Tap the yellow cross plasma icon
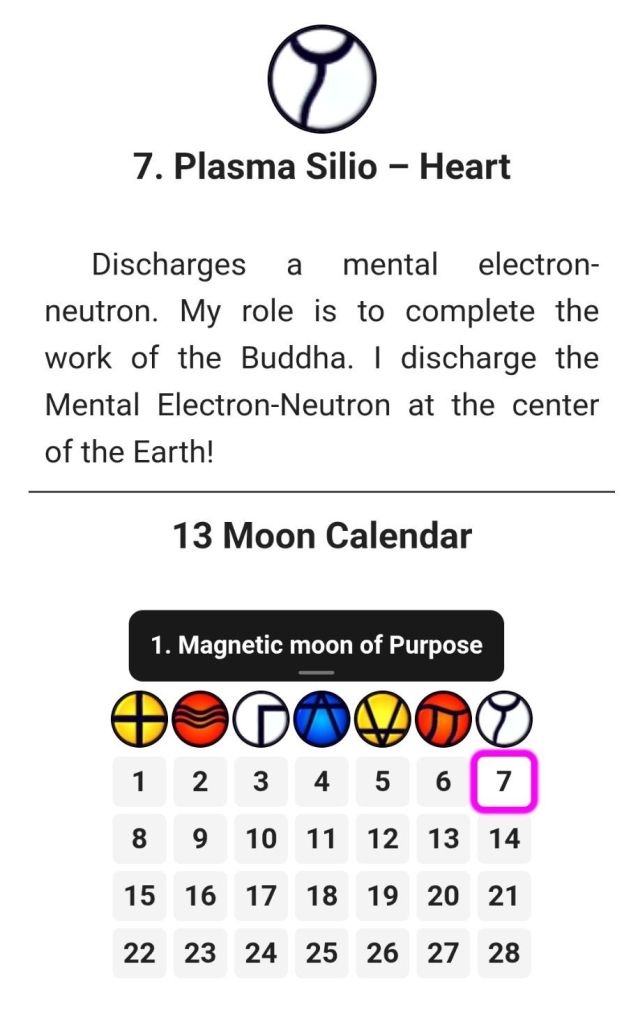Screen dimensions: 638x1023 click(x=138, y=719)
